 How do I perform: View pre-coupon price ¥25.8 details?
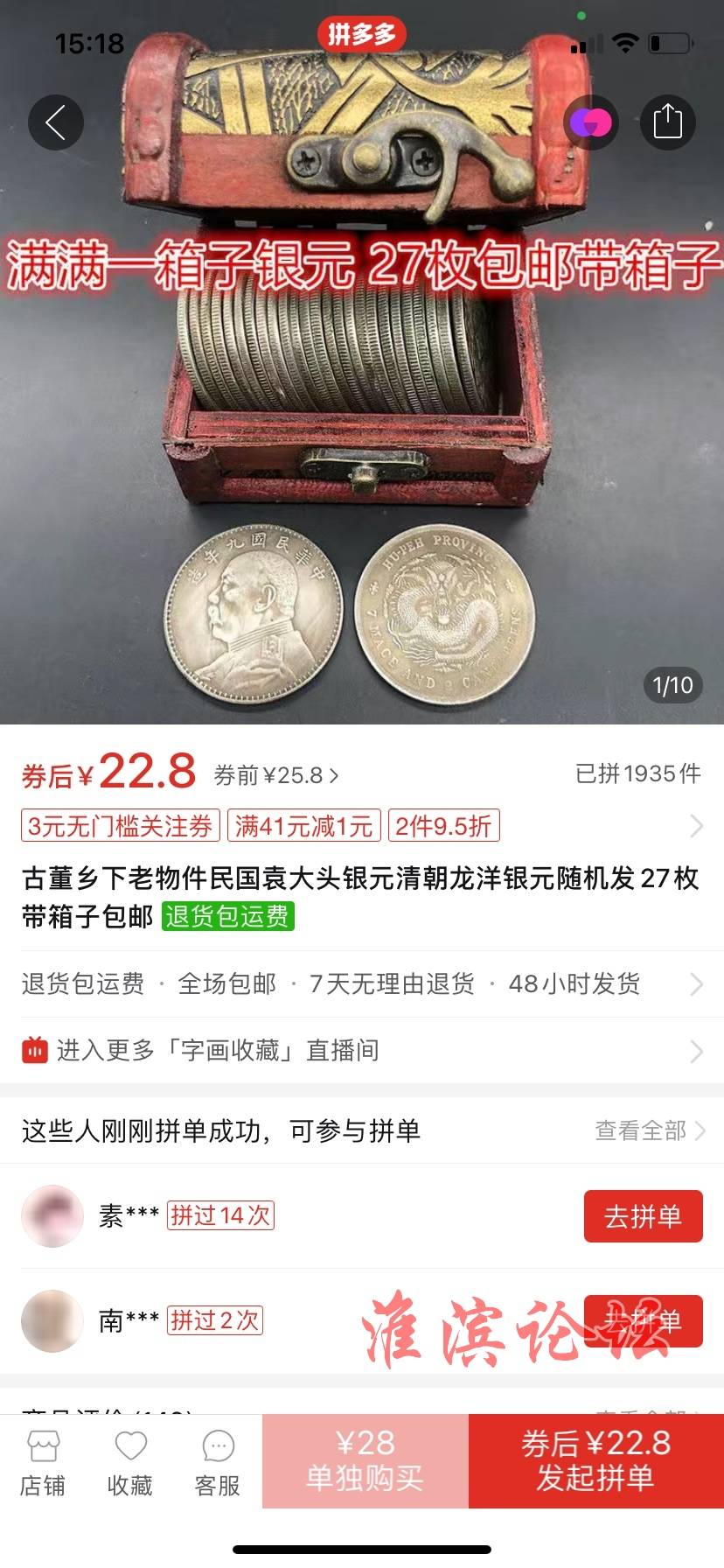275,775
